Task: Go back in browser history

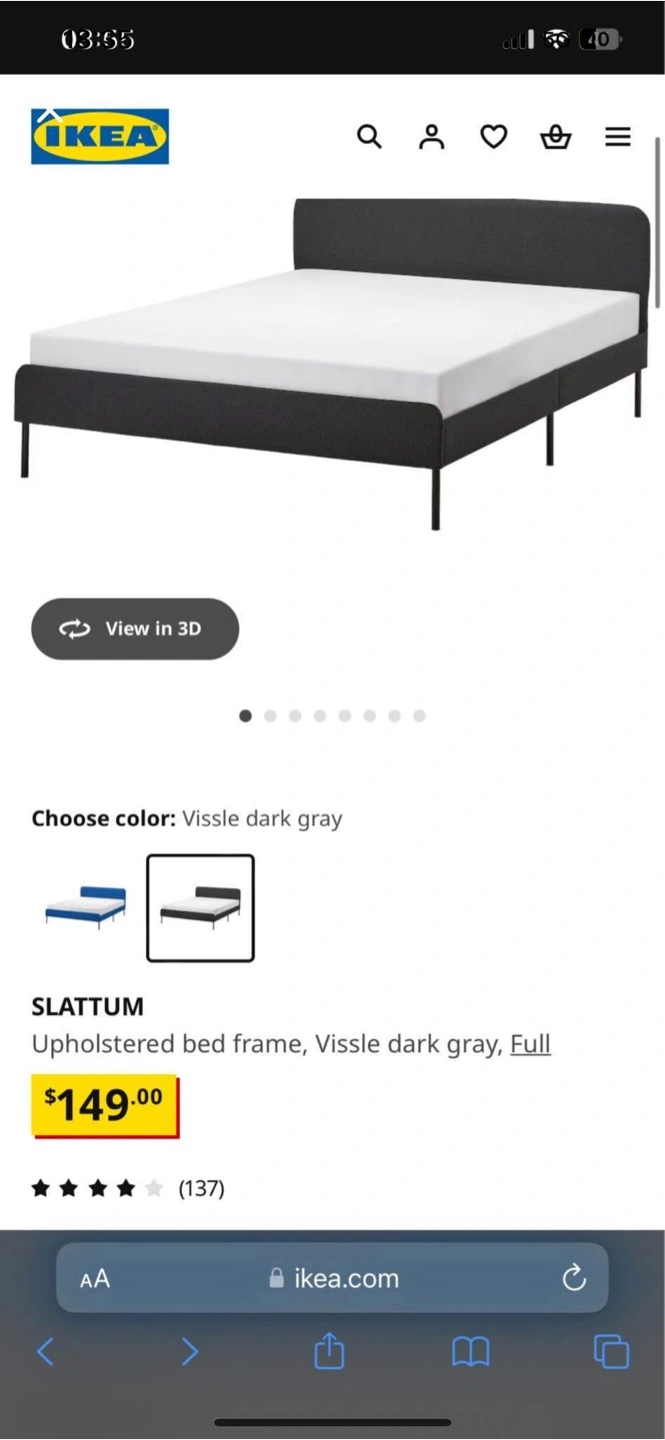Action: point(45,1352)
